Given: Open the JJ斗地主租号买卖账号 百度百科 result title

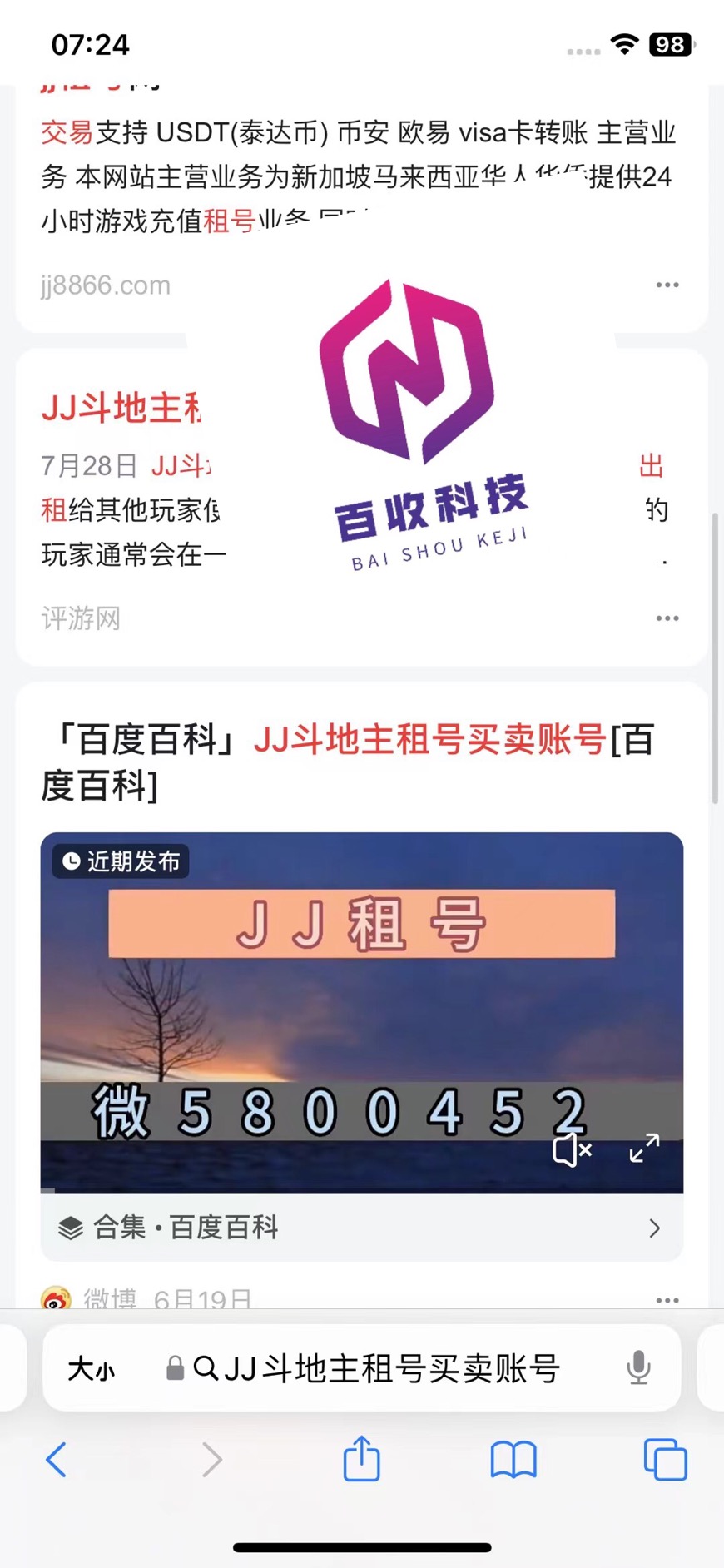Looking at the screenshot, I should 348,762.
